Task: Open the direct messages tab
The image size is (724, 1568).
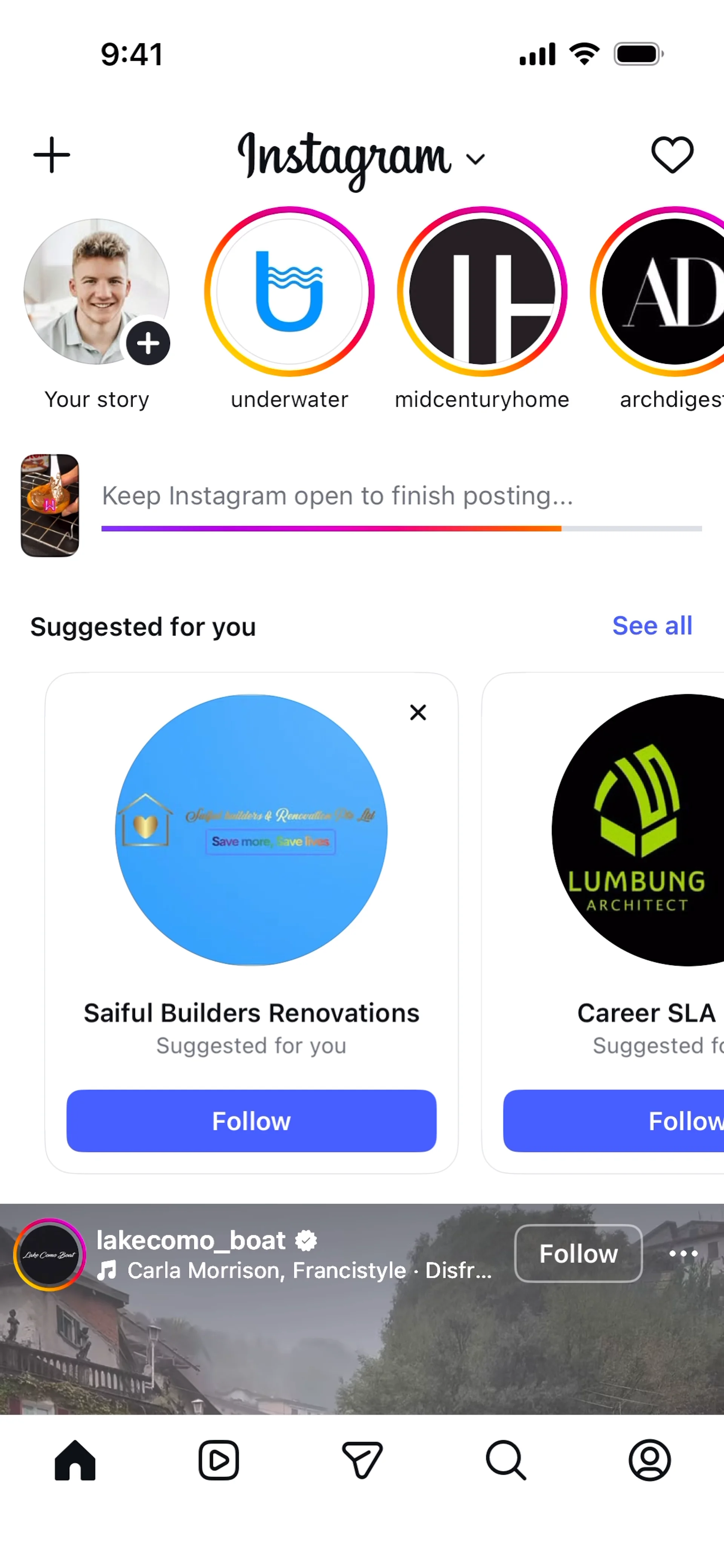Action: (x=362, y=1460)
